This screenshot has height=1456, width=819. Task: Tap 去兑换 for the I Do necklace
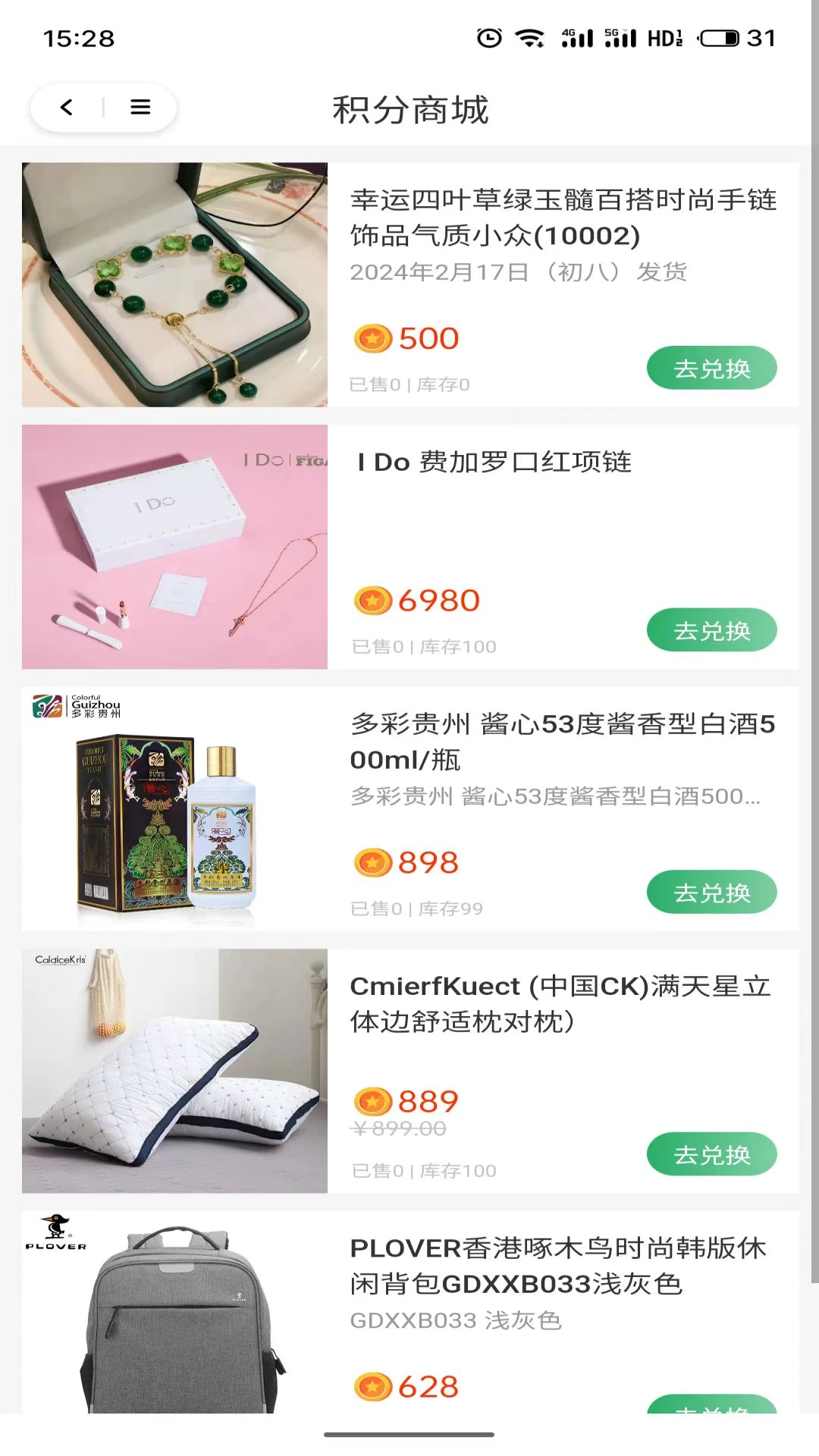(711, 629)
